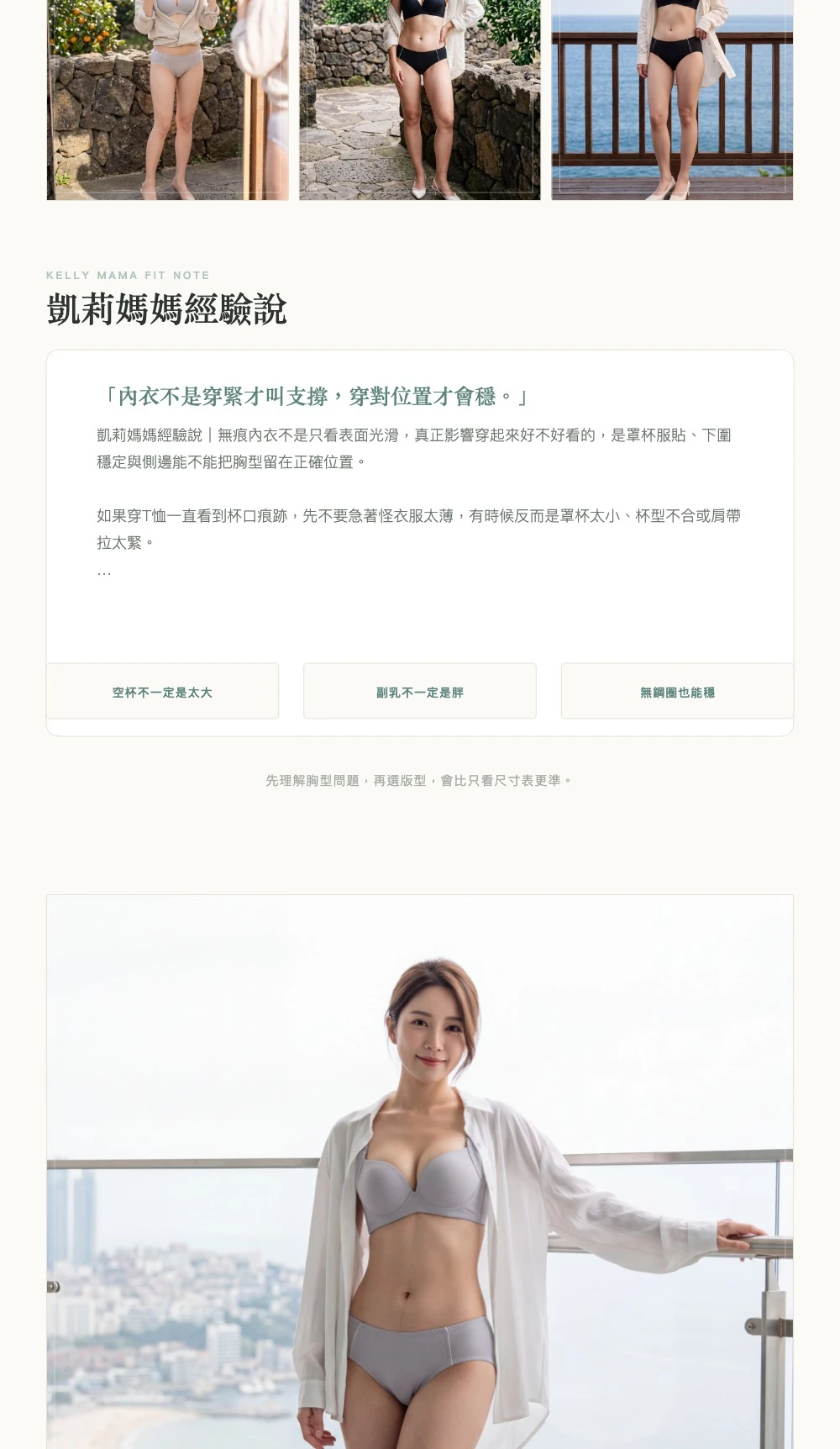Select the 空杯不一定是太大 topic button
The height and width of the screenshot is (1449, 840).
point(162,691)
